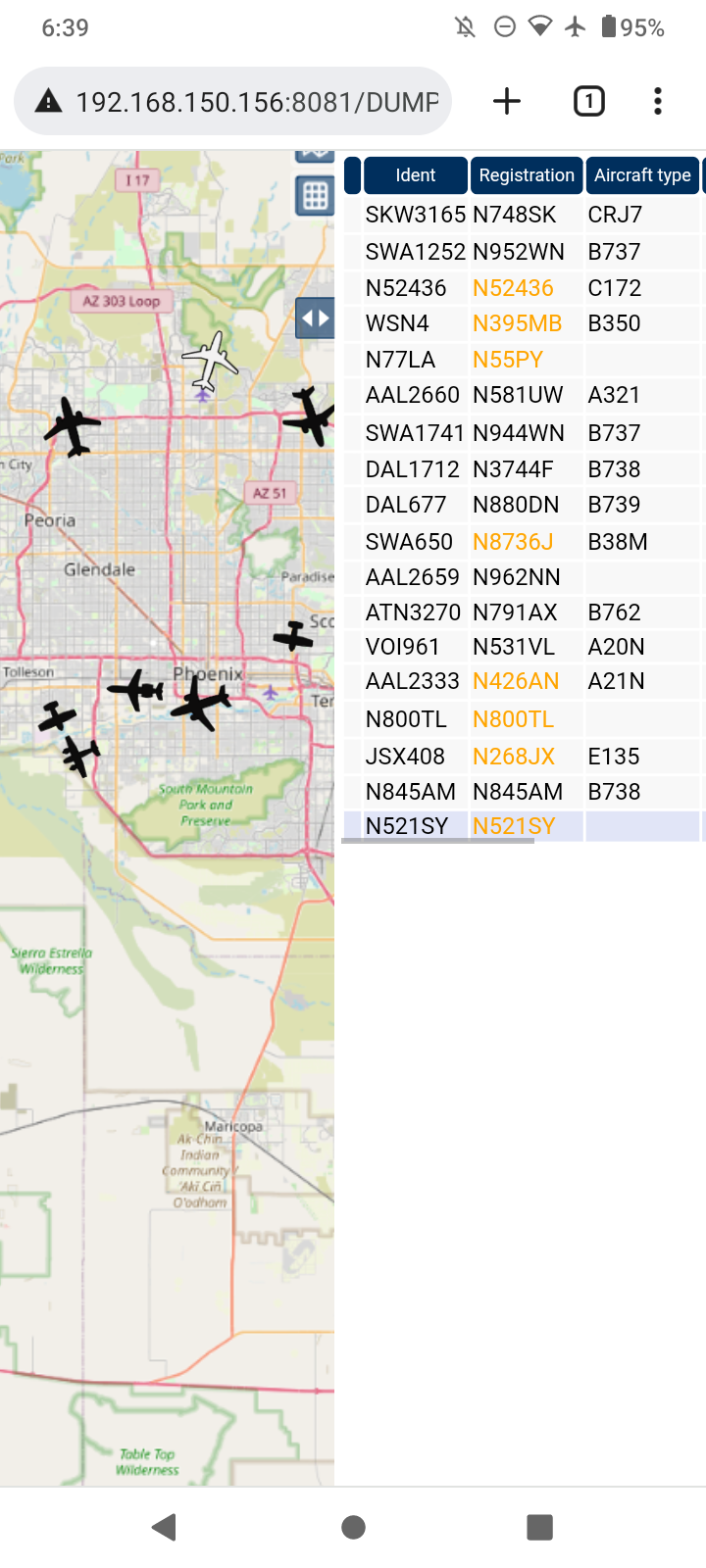This screenshot has height=1568, width=706.
Task: Open registration link N8736J
Action: (513, 542)
